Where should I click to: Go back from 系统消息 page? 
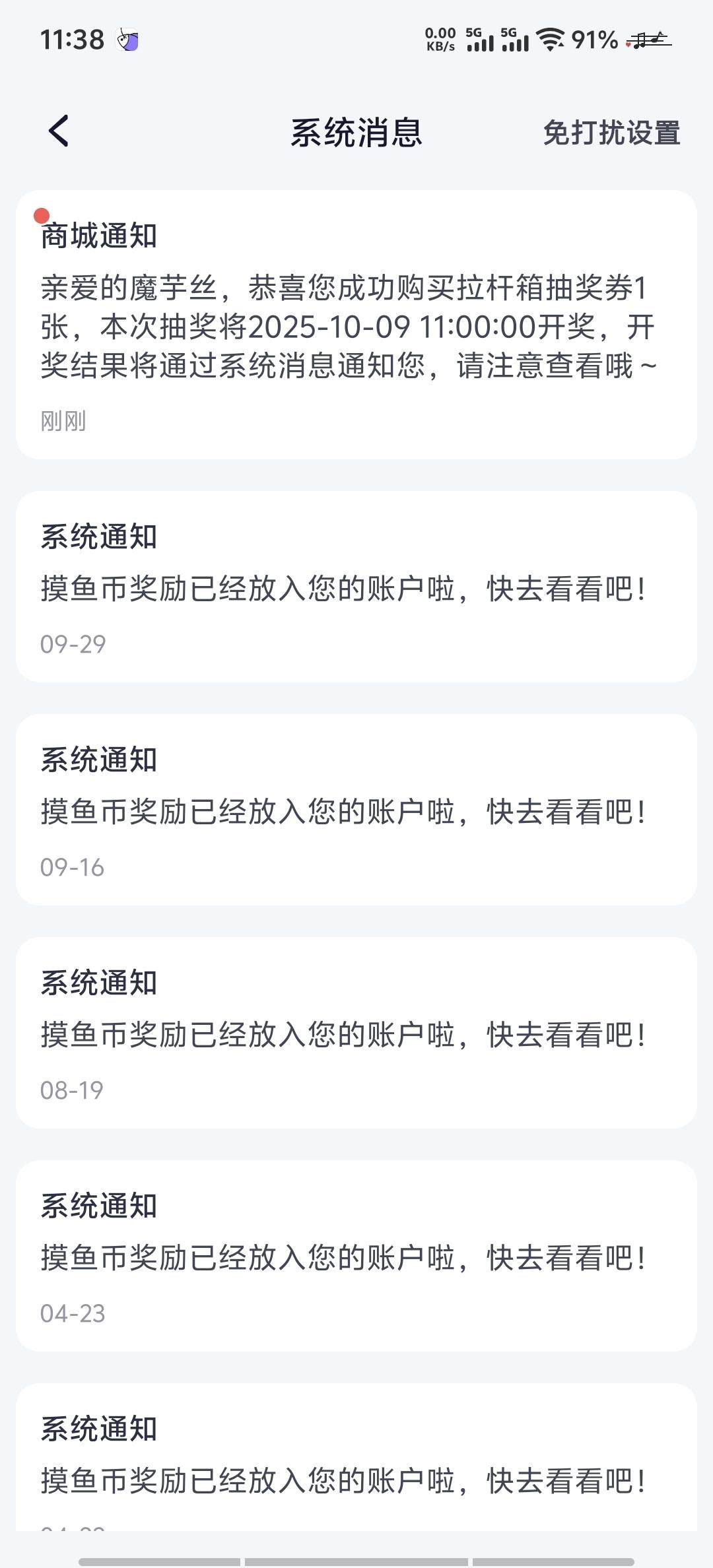[x=59, y=131]
